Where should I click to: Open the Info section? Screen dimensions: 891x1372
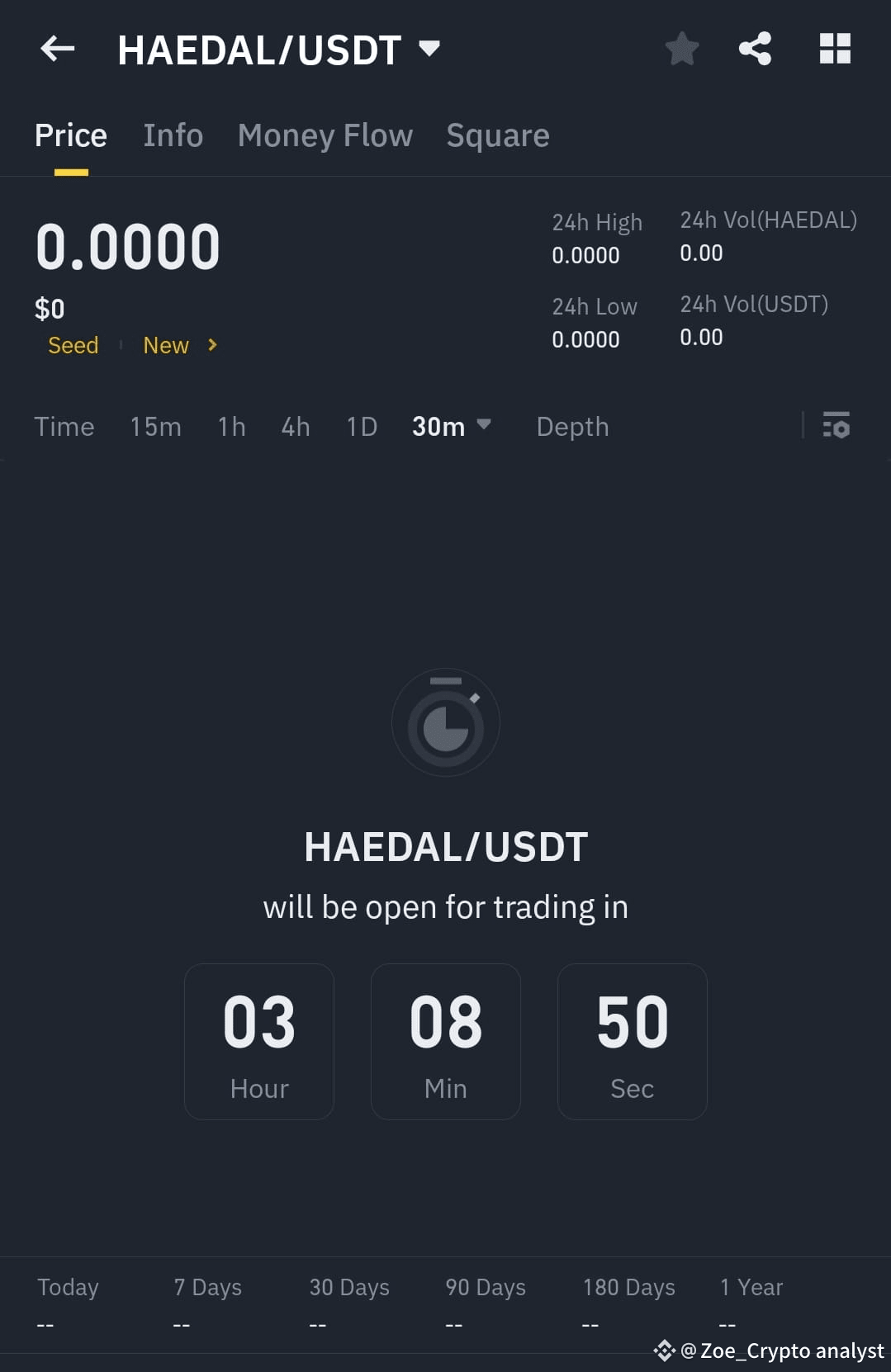pos(173,135)
